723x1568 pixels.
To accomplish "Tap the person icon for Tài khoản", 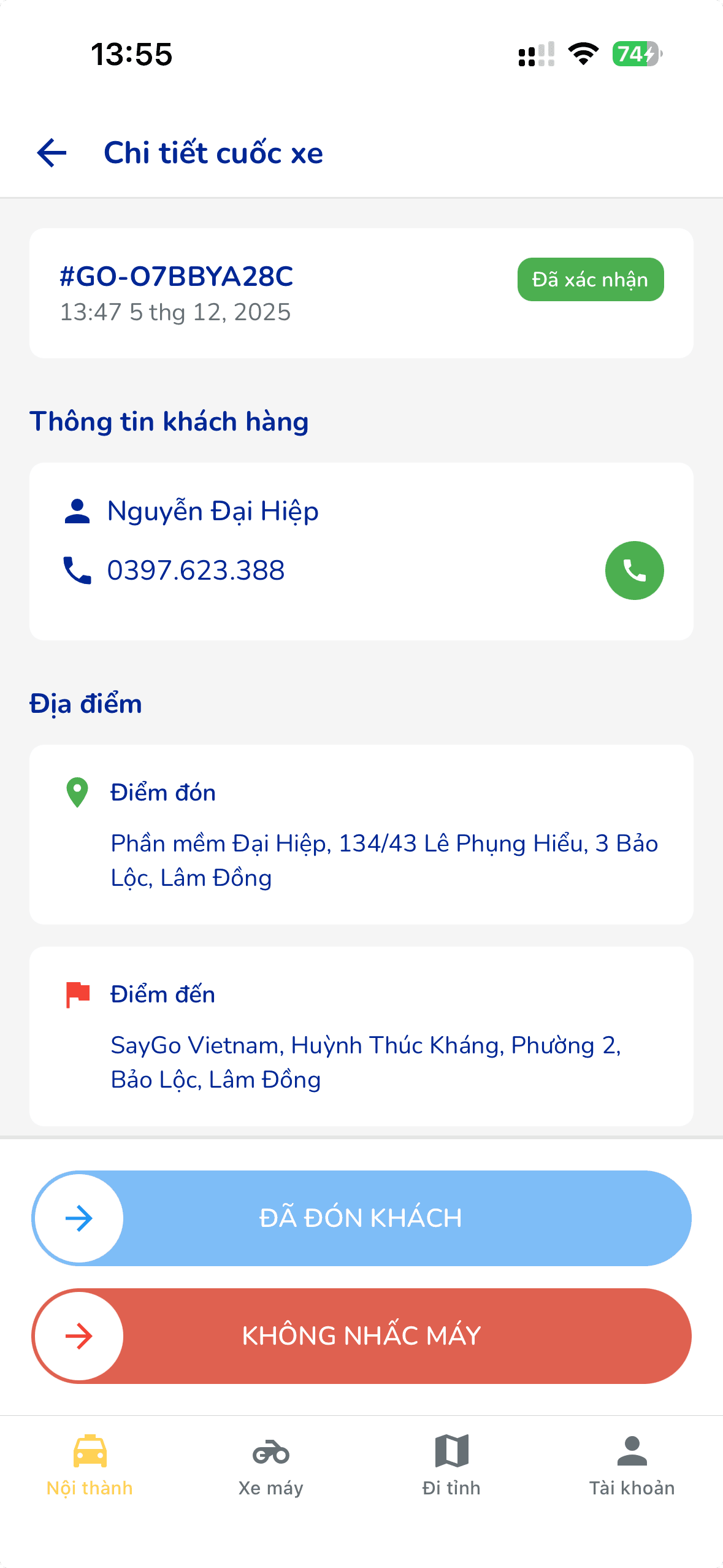I will coord(633,1452).
